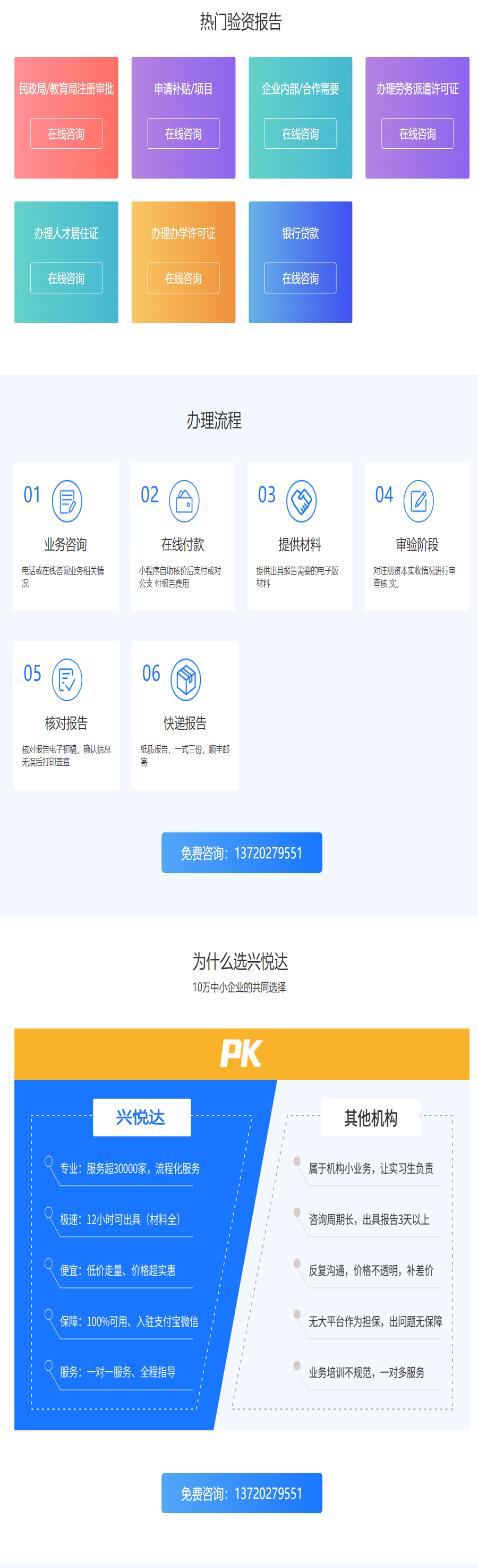Consult online about 办理人才居住证

pyautogui.click(x=66, y=278)
